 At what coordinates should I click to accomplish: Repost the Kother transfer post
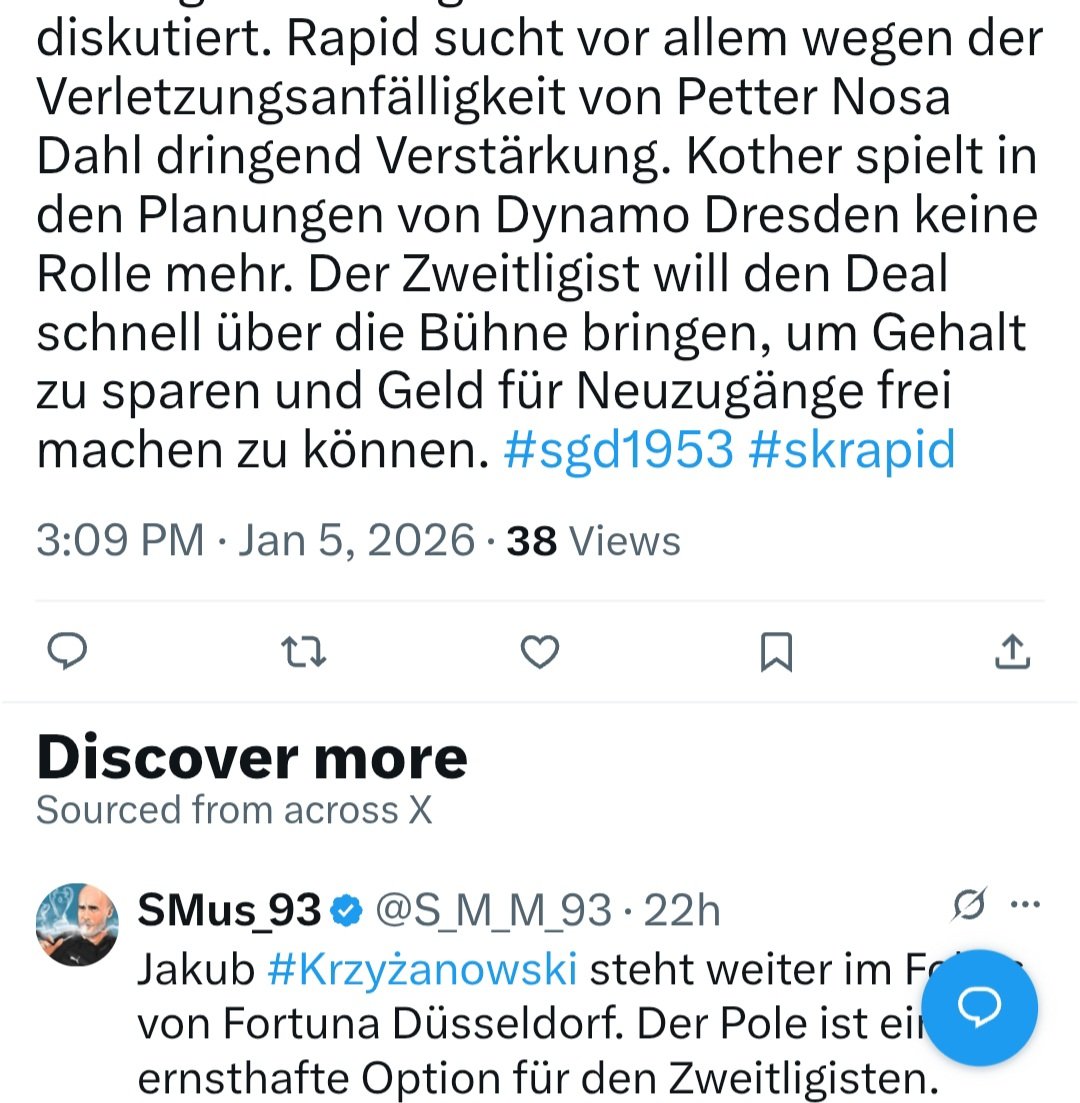[x=303, y=653]
